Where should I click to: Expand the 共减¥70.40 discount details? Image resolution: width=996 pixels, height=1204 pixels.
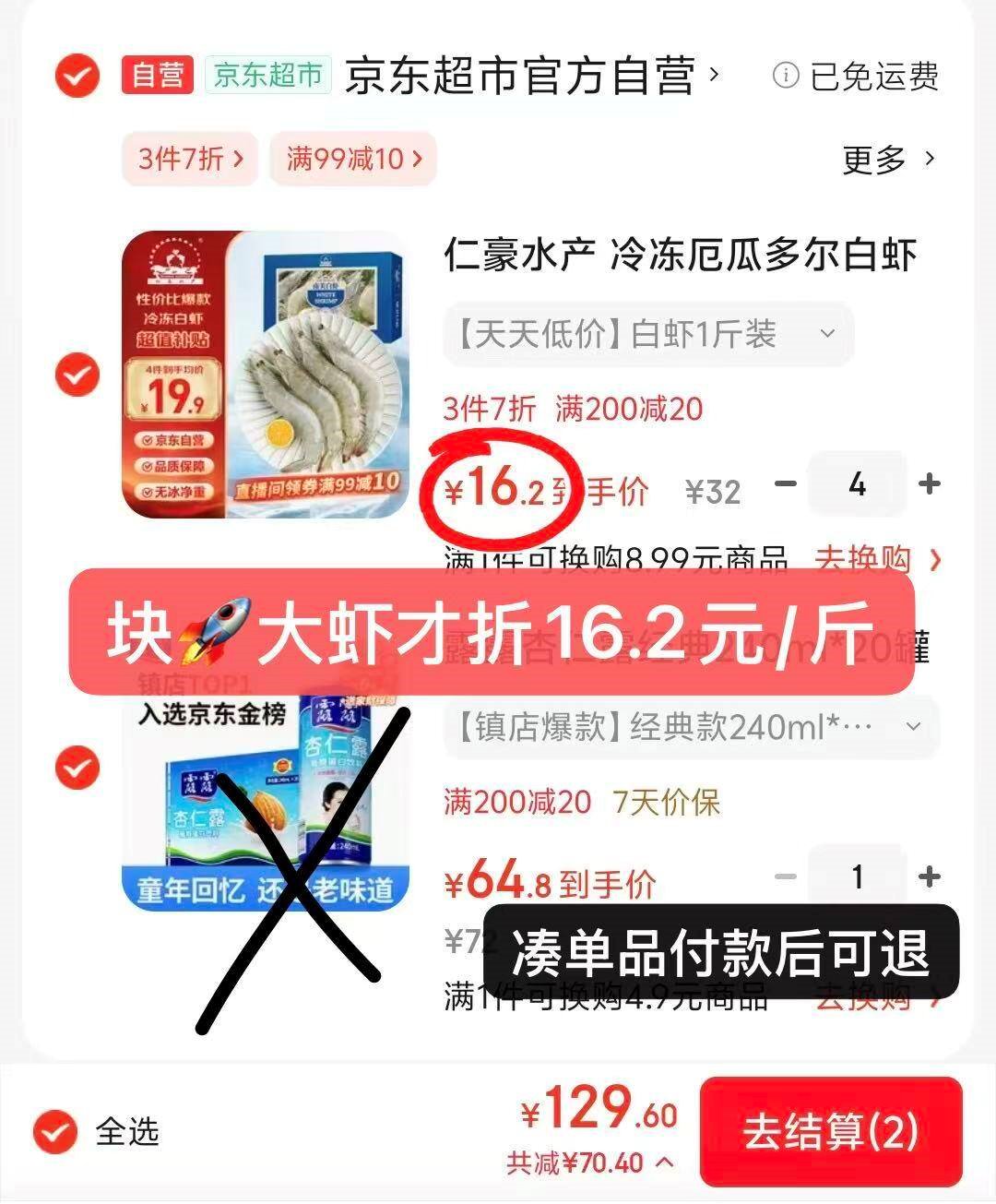(x=588, y=1163)
